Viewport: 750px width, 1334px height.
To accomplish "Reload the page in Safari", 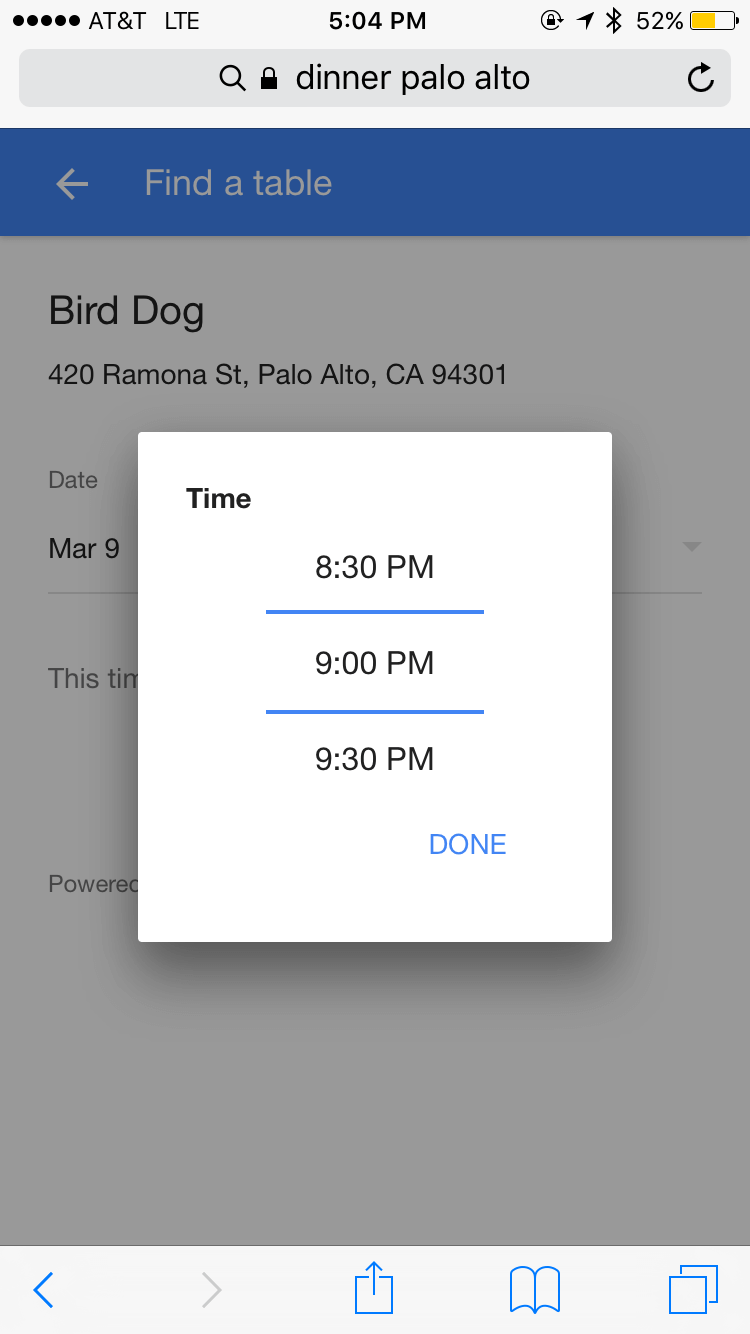I will 701,78.
